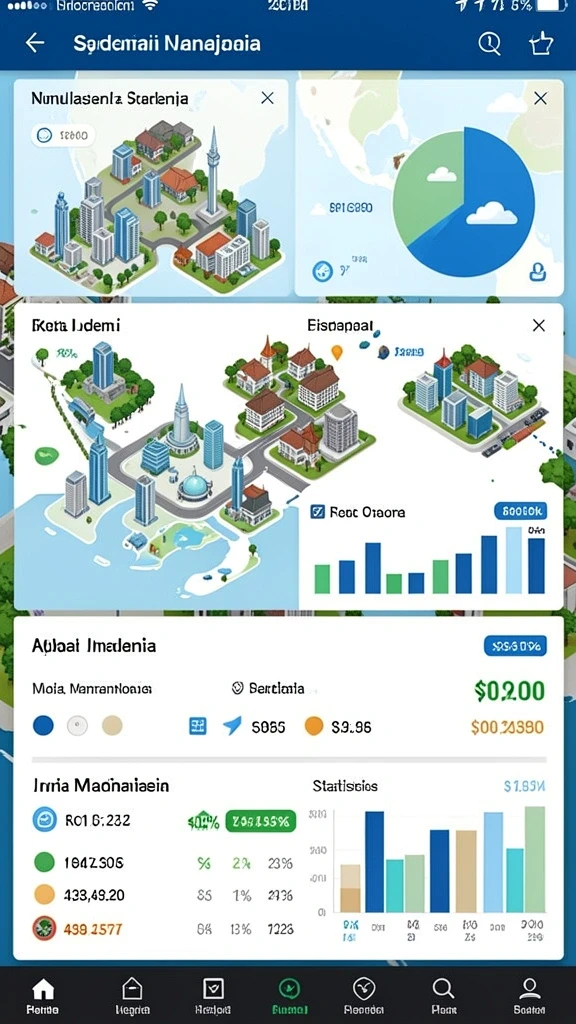Select the blue color dot
The height and width of the screenshot is (1024, 576).
click(43, 726)
